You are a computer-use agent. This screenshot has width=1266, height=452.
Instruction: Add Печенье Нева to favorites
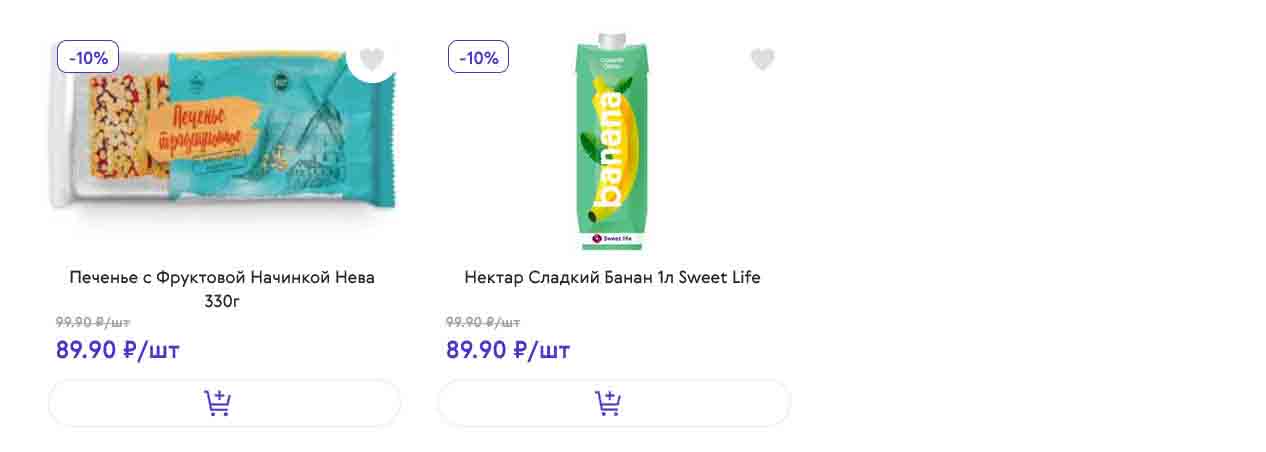click(x=371, y=60)
